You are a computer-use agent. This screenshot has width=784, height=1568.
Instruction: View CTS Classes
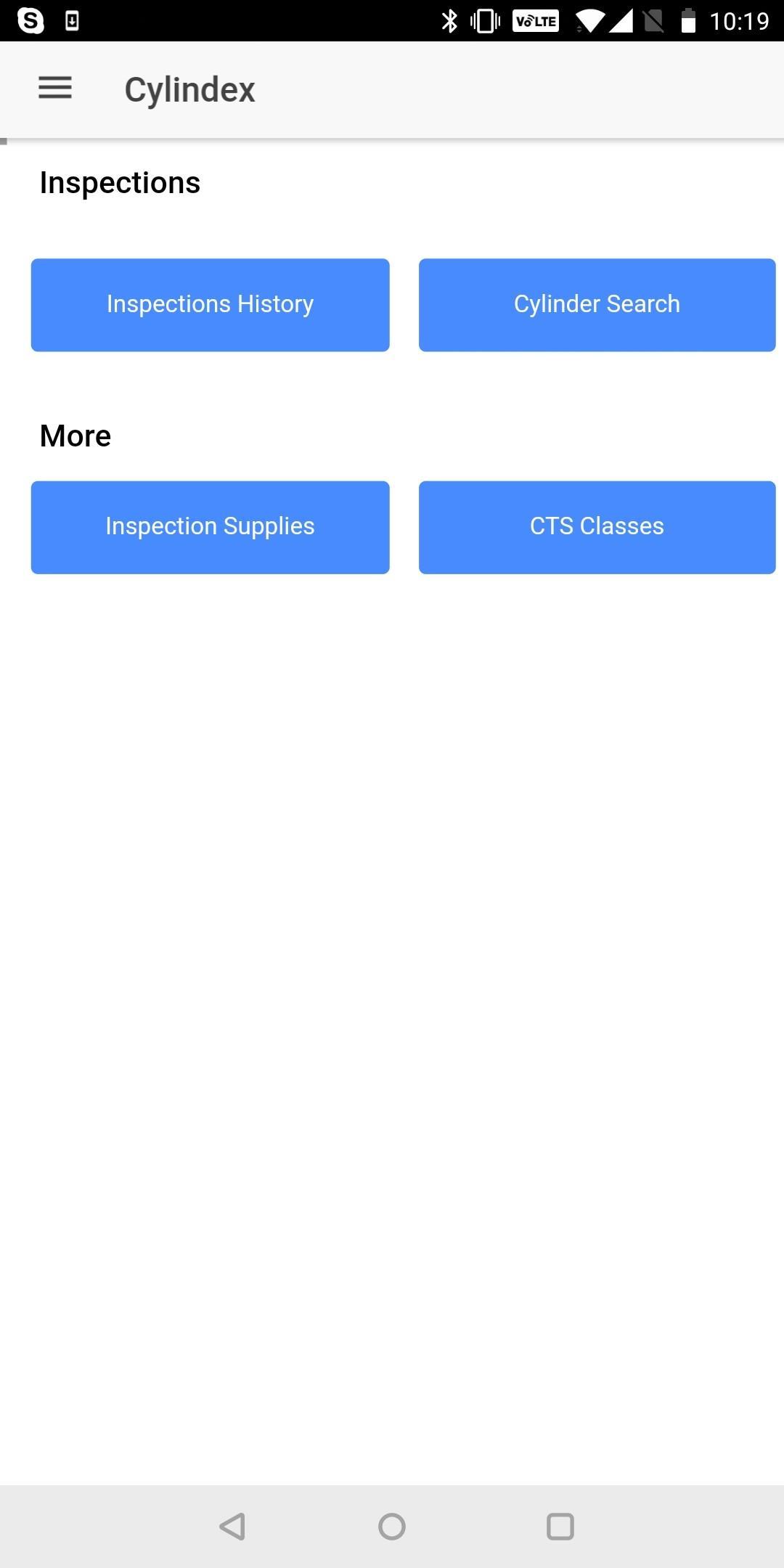tap(597, 527)
